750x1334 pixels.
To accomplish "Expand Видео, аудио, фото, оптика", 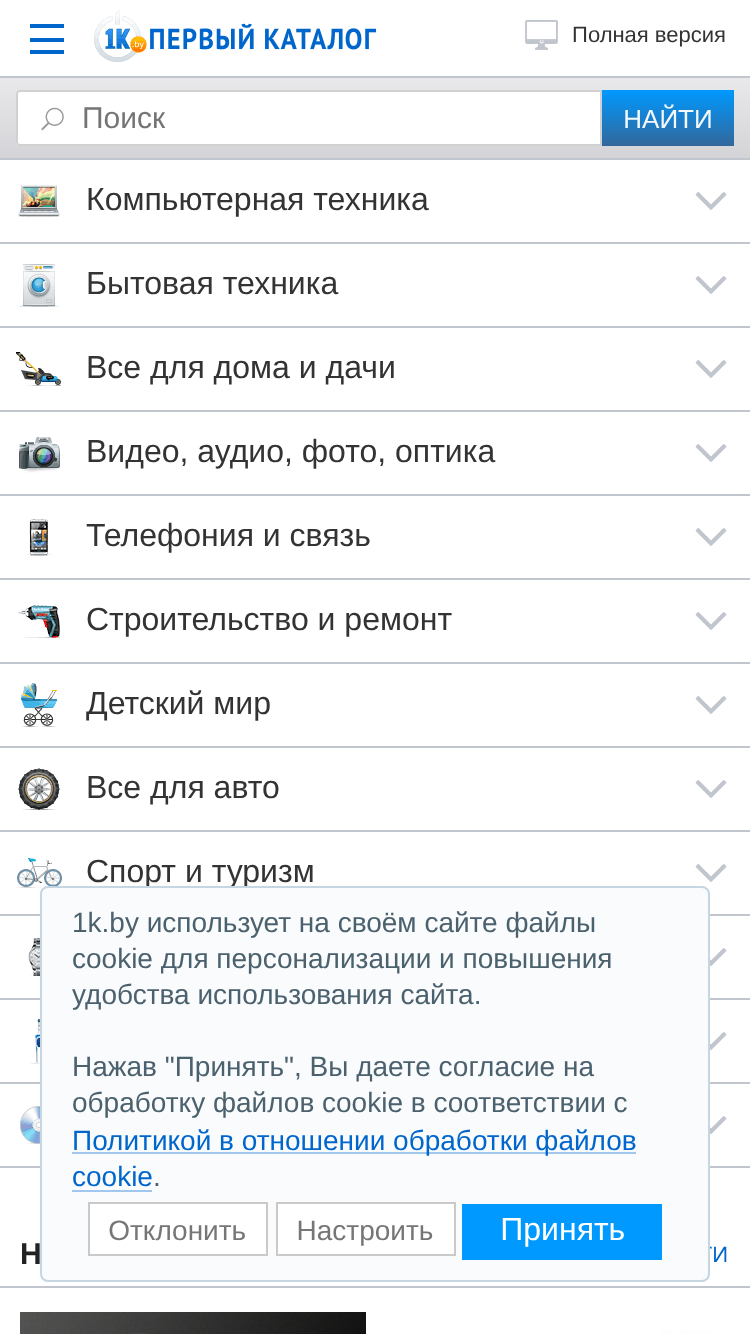I will tap(375, 453).
